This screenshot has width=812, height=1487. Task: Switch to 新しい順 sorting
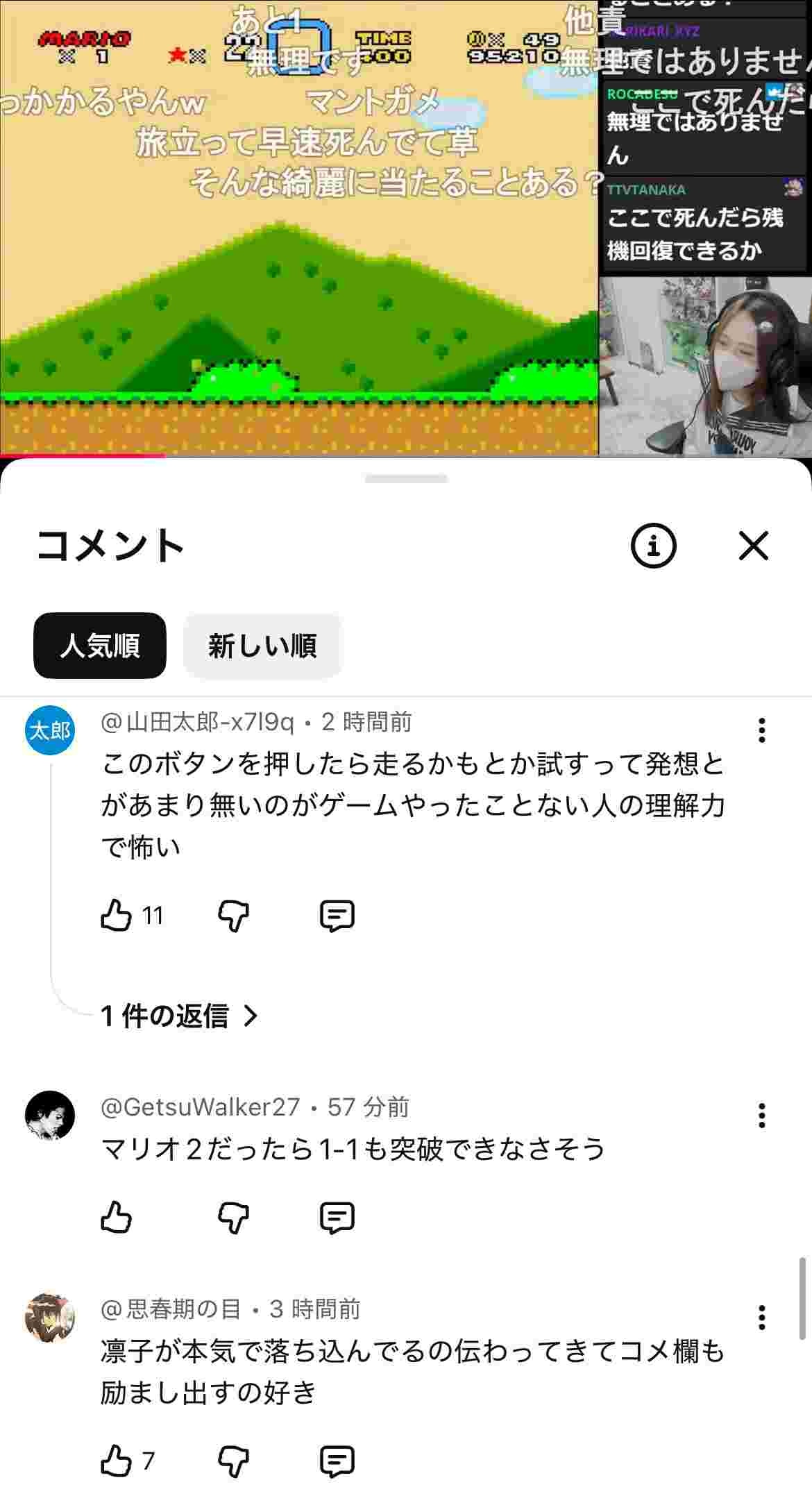point(262,646)
